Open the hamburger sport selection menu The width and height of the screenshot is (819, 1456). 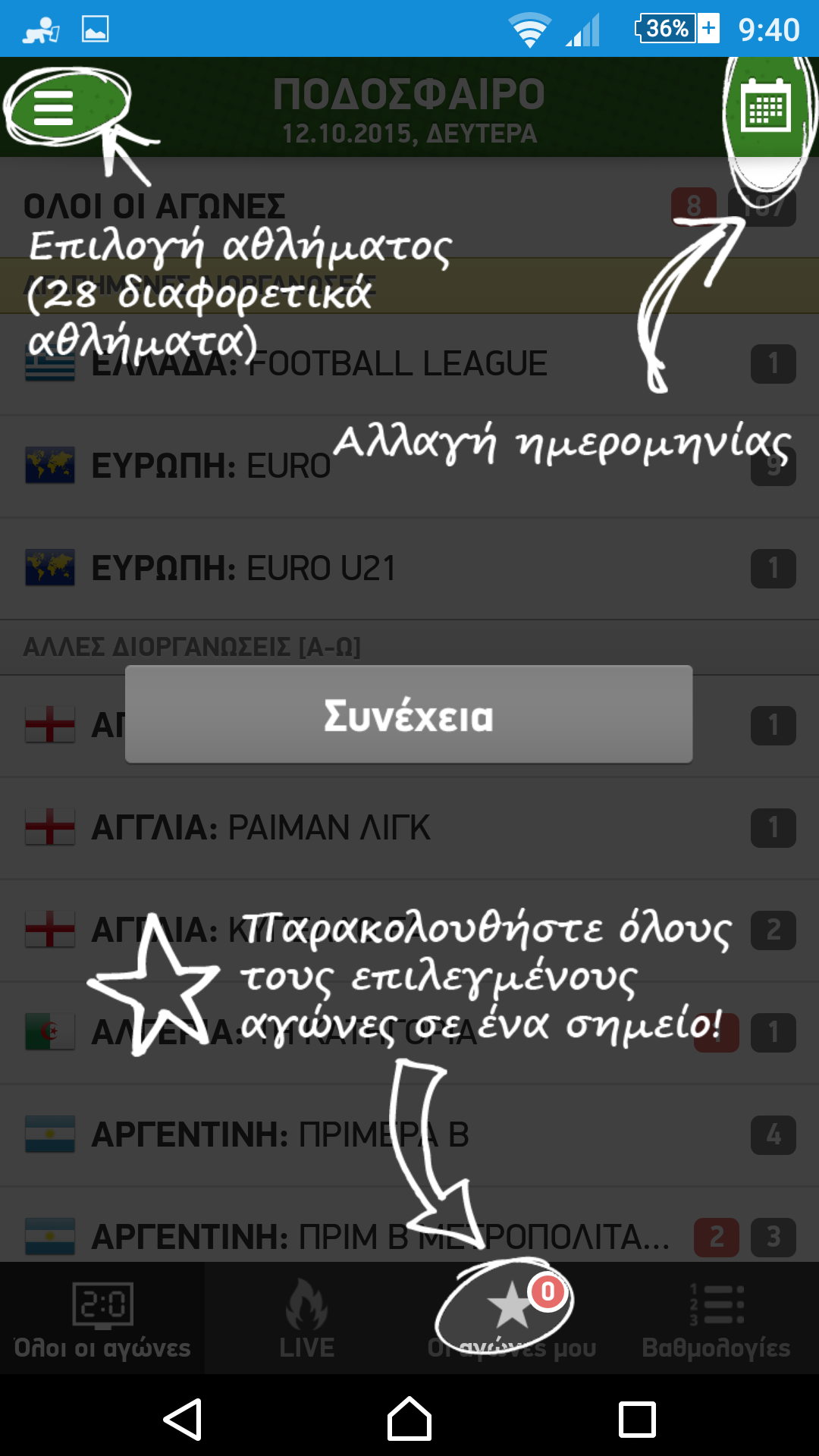pyautogui.click(x=53, y=108)
